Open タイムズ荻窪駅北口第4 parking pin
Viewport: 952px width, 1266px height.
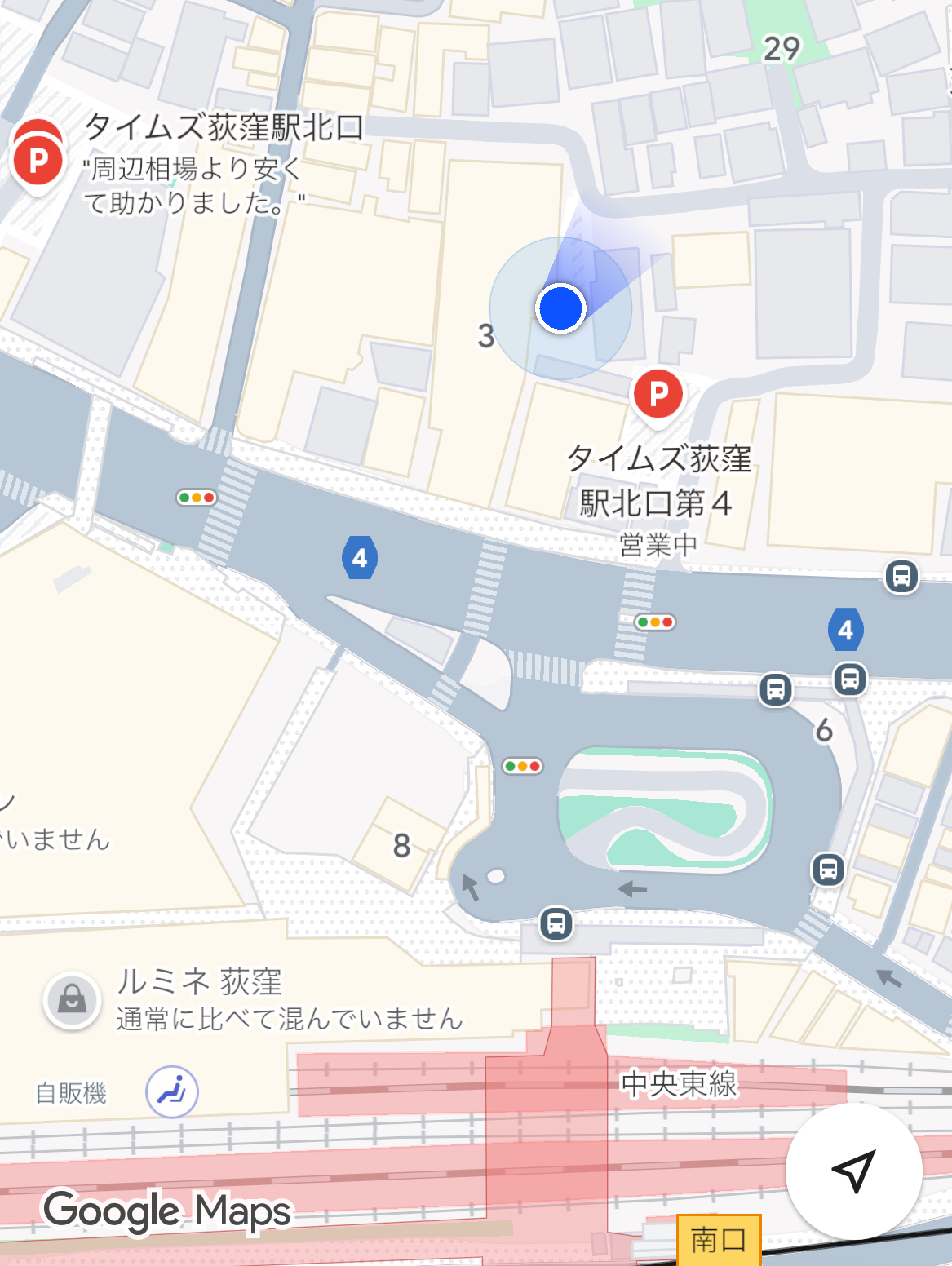658,395
